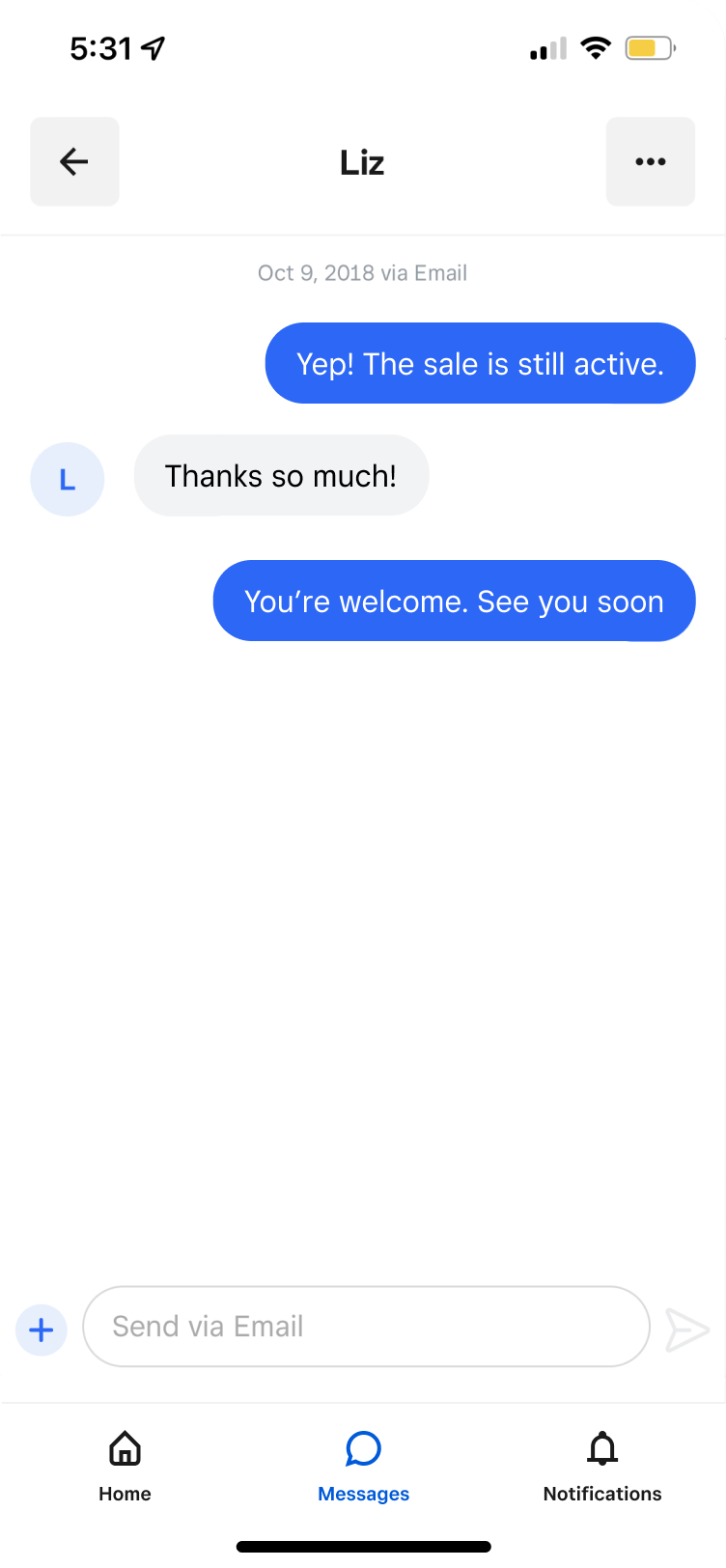Focus the Send via Email field
The width and height of the screenshot is (726, 1568).
(367, 1327)
